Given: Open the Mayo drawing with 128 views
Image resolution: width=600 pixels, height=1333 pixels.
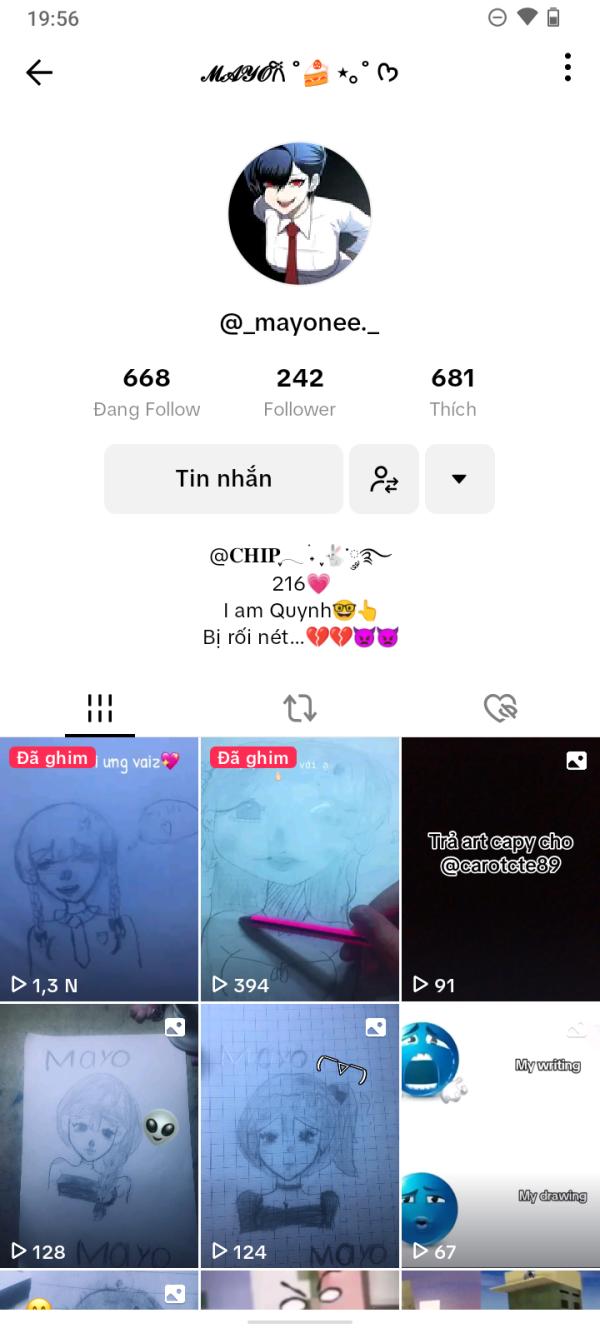Looking at the screenshot, I should click(99, 1136).
